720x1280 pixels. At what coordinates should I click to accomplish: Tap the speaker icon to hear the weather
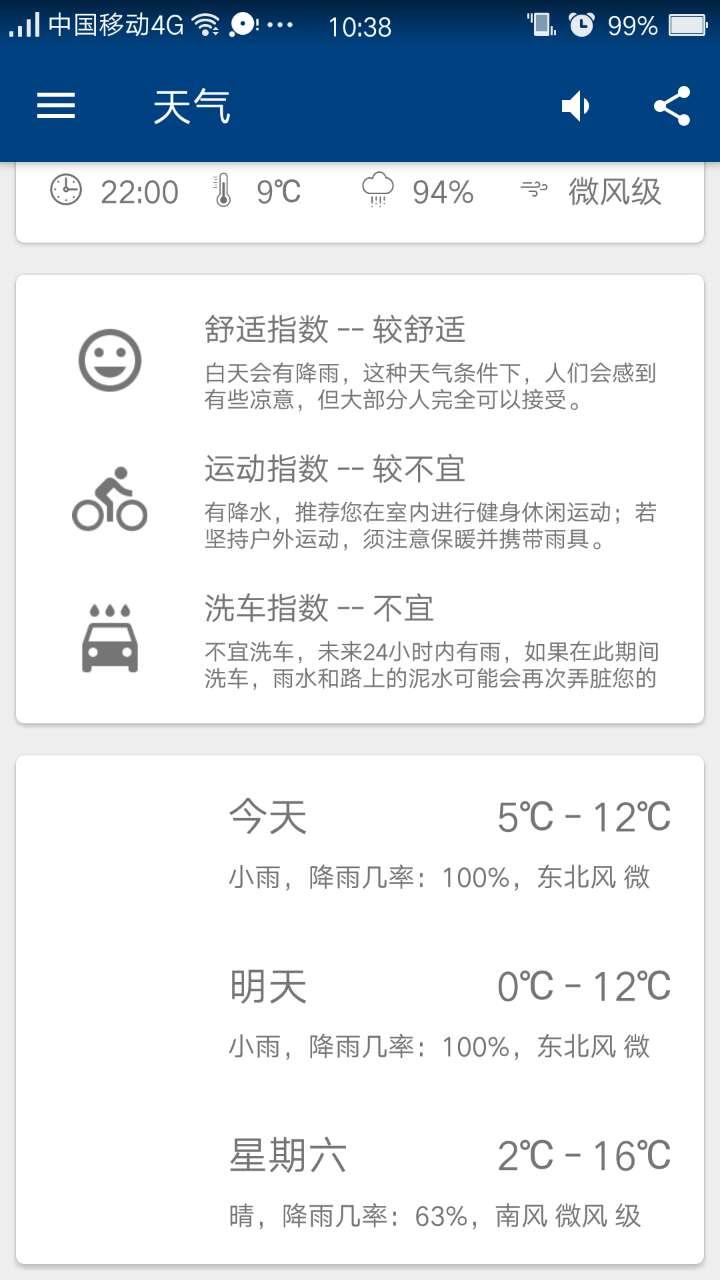coord(576,106)
